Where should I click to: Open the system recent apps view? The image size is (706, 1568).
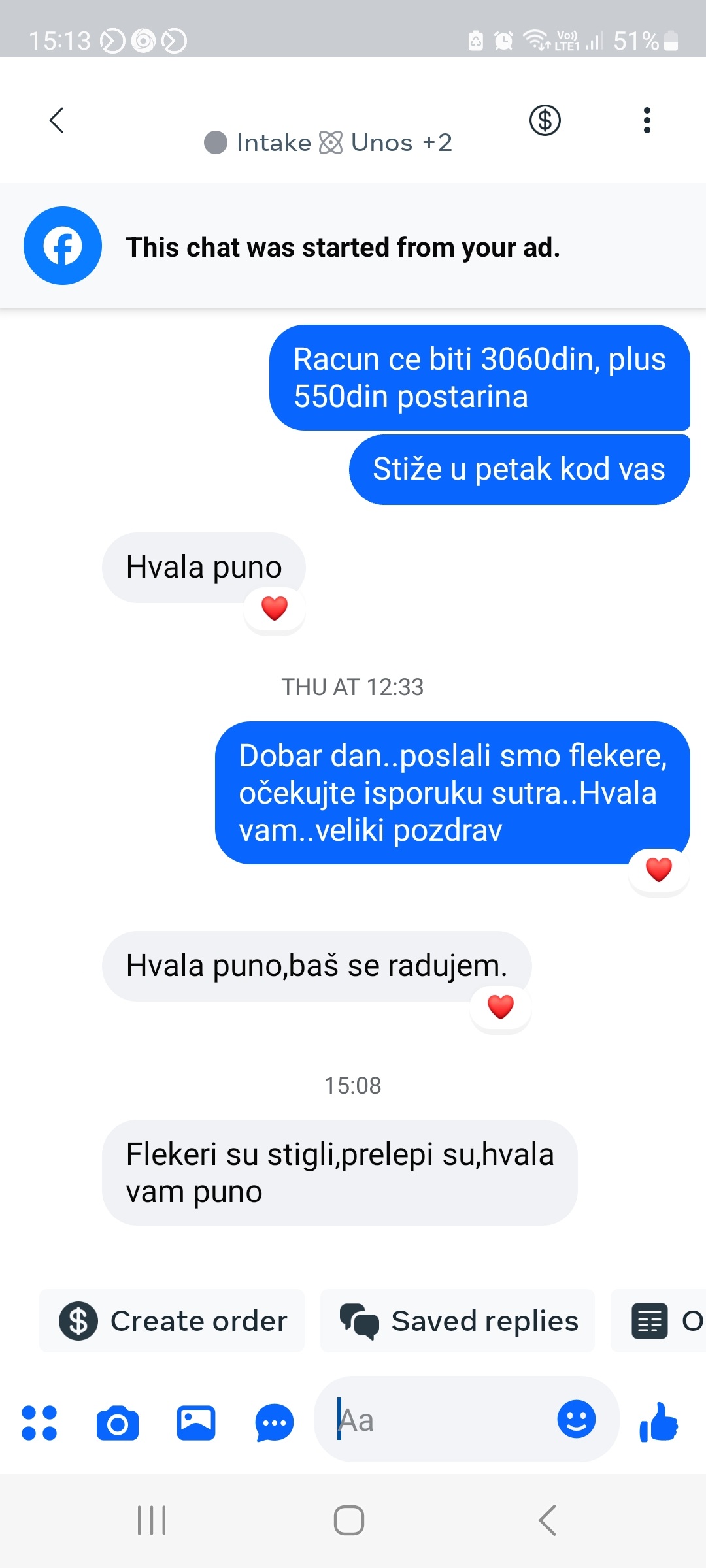pos(152,1520)
